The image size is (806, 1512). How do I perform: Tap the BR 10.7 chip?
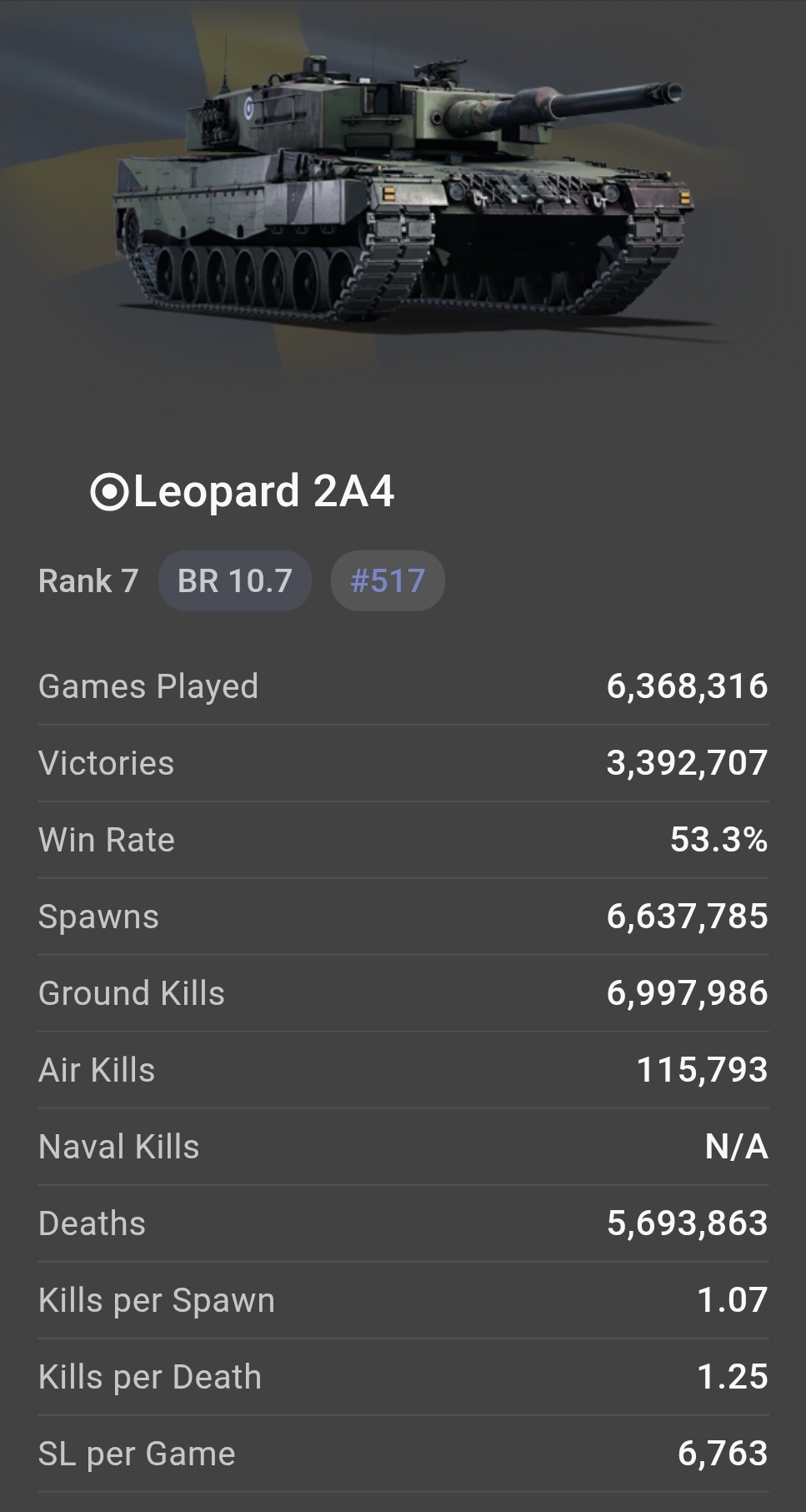(x=235, y=580)
